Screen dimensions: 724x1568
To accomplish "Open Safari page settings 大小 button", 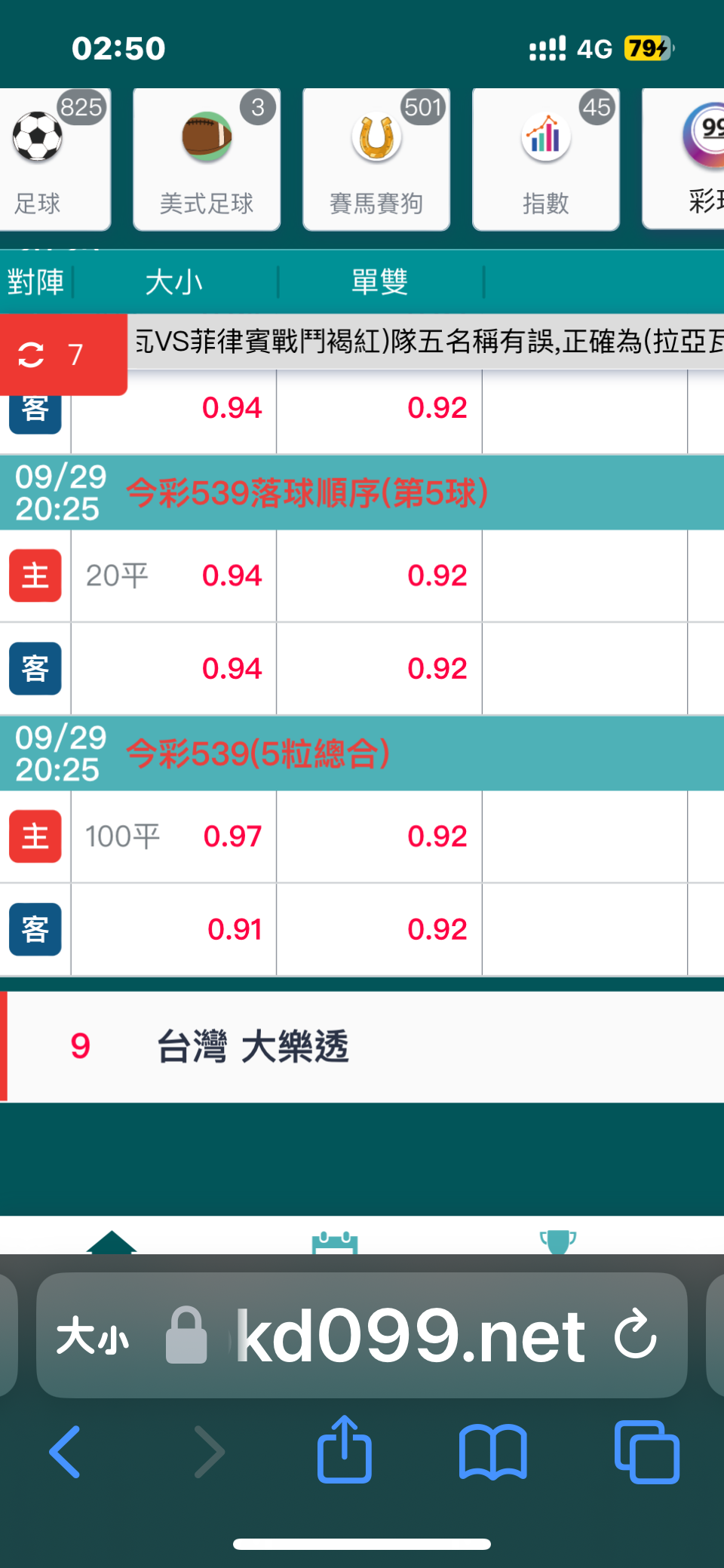I will coord(93,1336).
